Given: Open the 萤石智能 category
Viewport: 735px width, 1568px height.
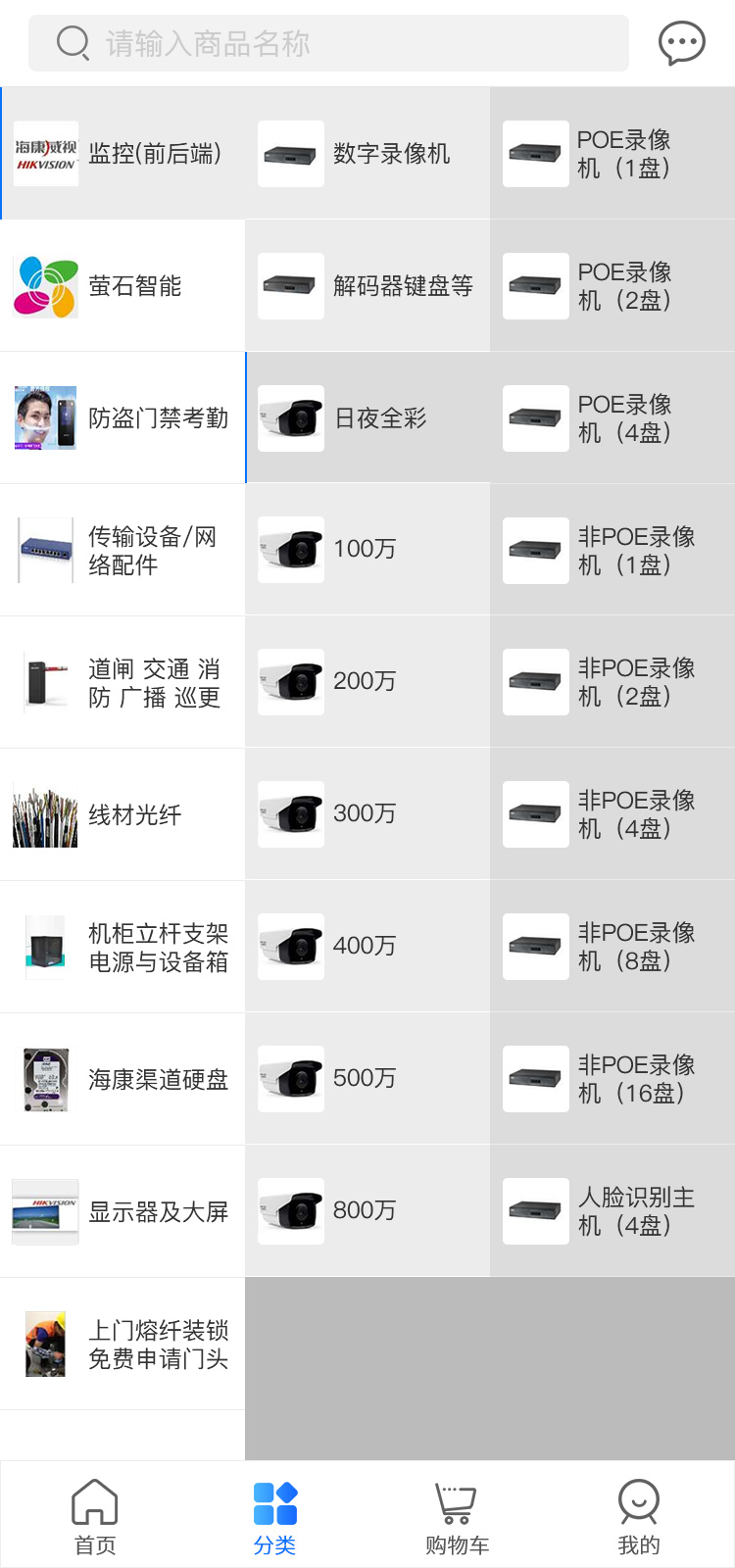Looking at the screenshot, I should click(122, 286).
